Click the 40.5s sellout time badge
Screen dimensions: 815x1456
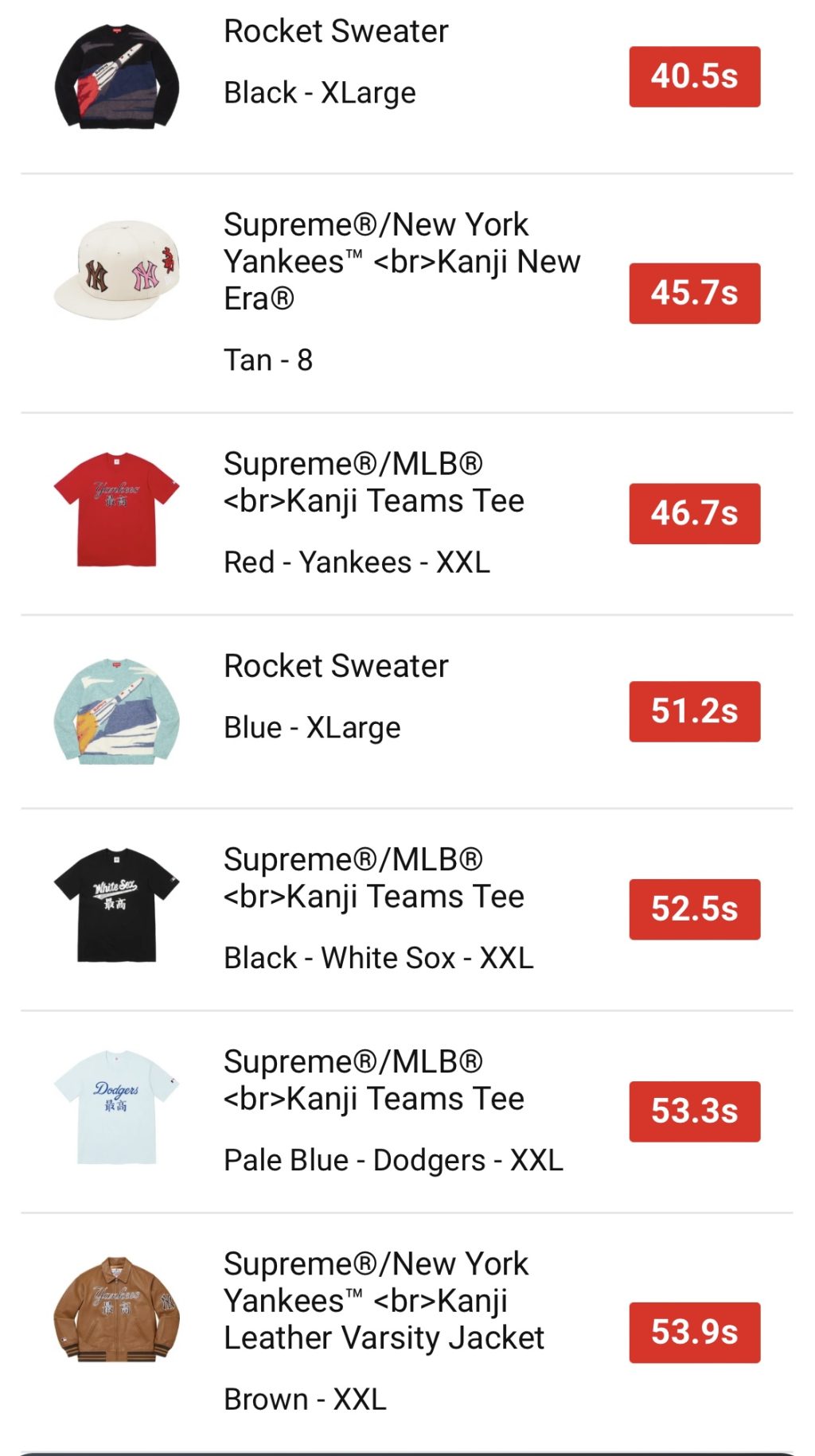coord(694,78)
